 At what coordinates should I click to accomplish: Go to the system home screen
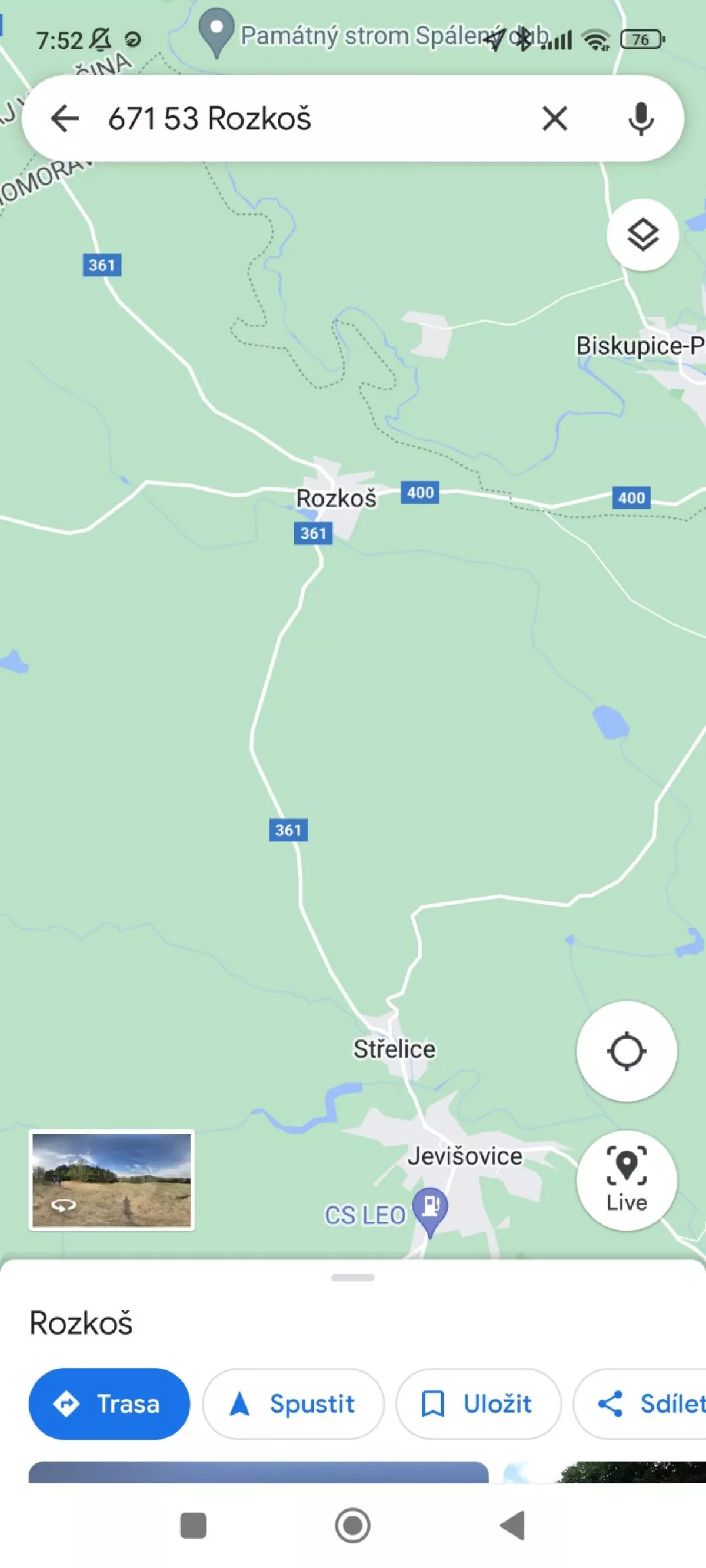tap(352, 1526)
